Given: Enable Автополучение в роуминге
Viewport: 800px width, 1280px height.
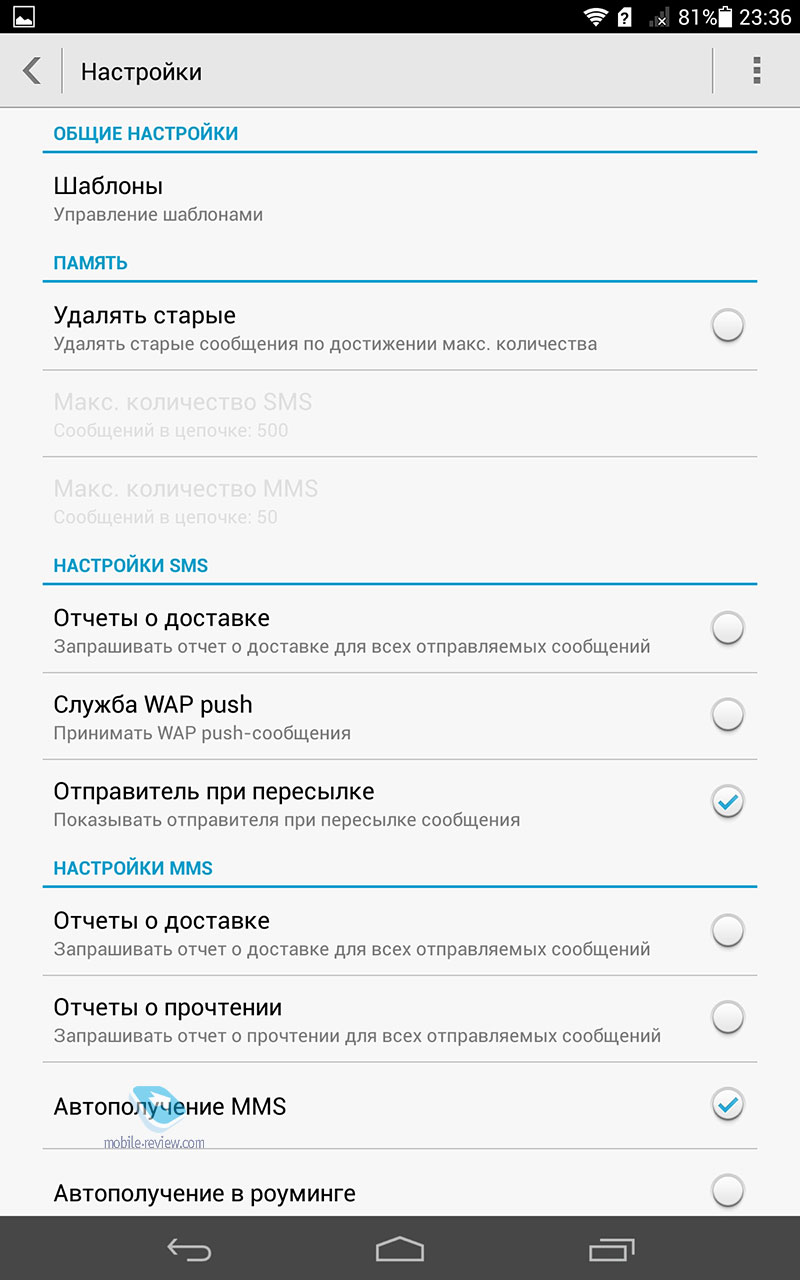Looking at the screenshot, I should click(727, 1191).
